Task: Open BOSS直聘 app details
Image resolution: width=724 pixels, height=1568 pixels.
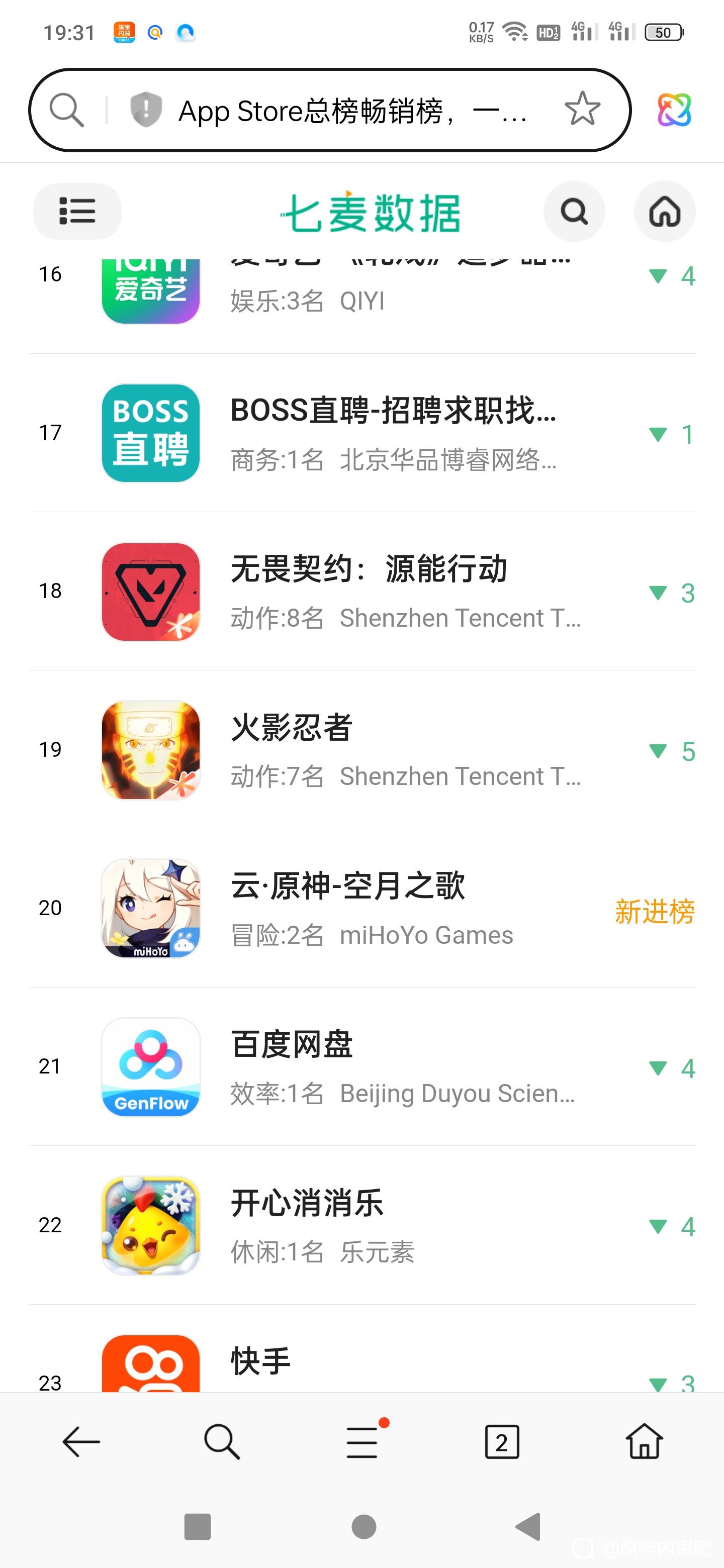Action: click(393, 433)
